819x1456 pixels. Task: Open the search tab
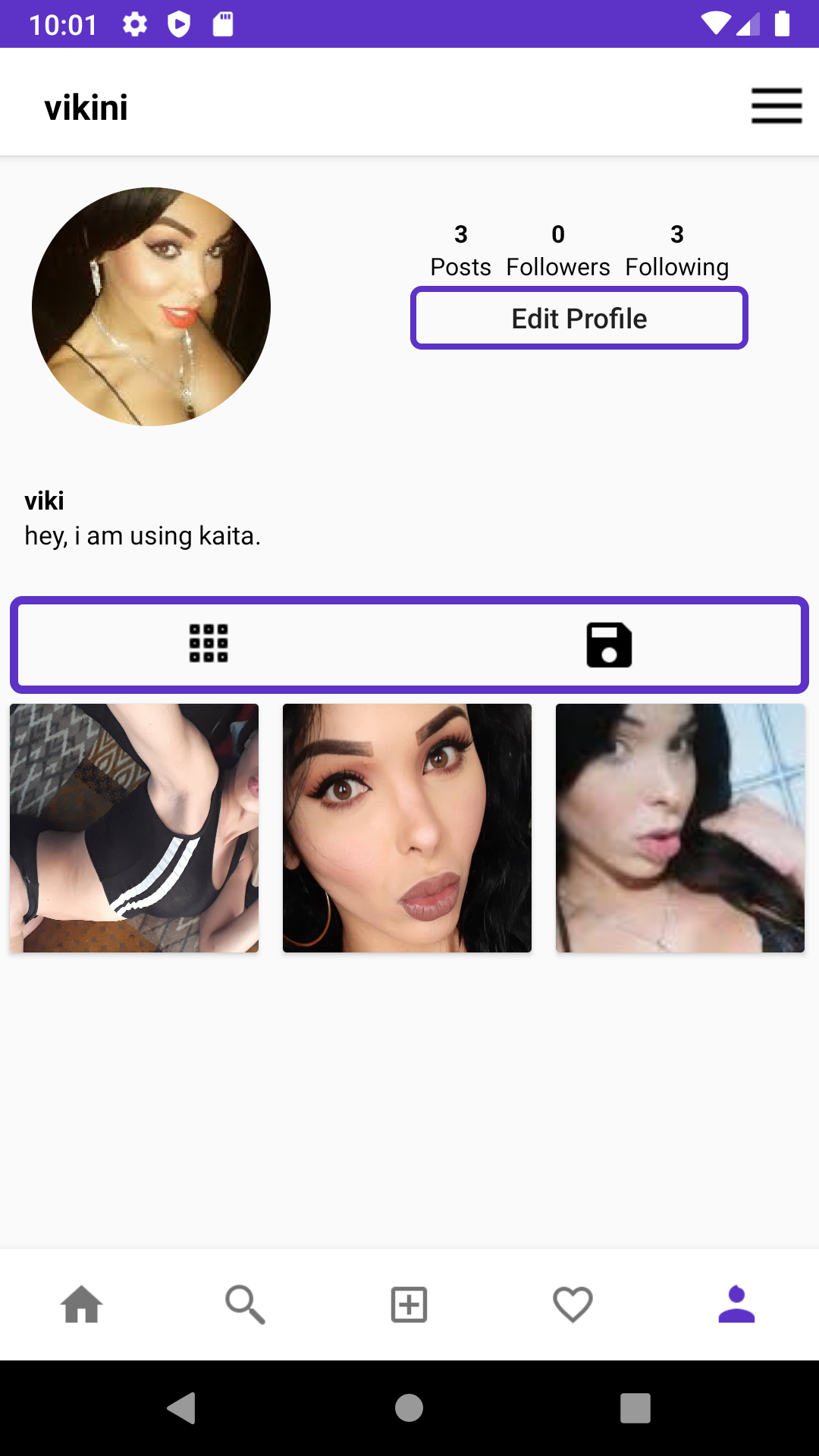(x=246, y=1304)
